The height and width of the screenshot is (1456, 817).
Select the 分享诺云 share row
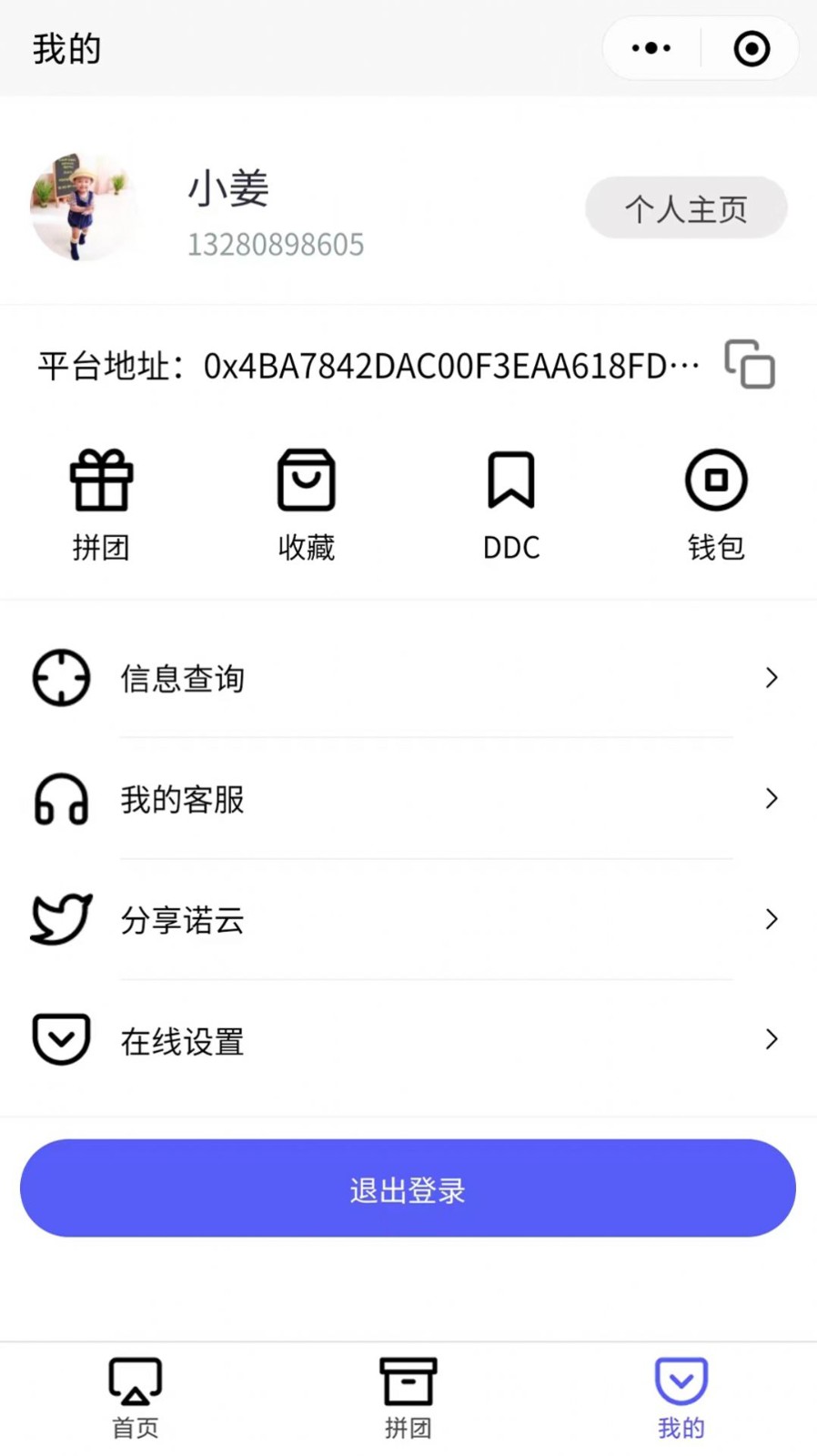tap(408, 920)
